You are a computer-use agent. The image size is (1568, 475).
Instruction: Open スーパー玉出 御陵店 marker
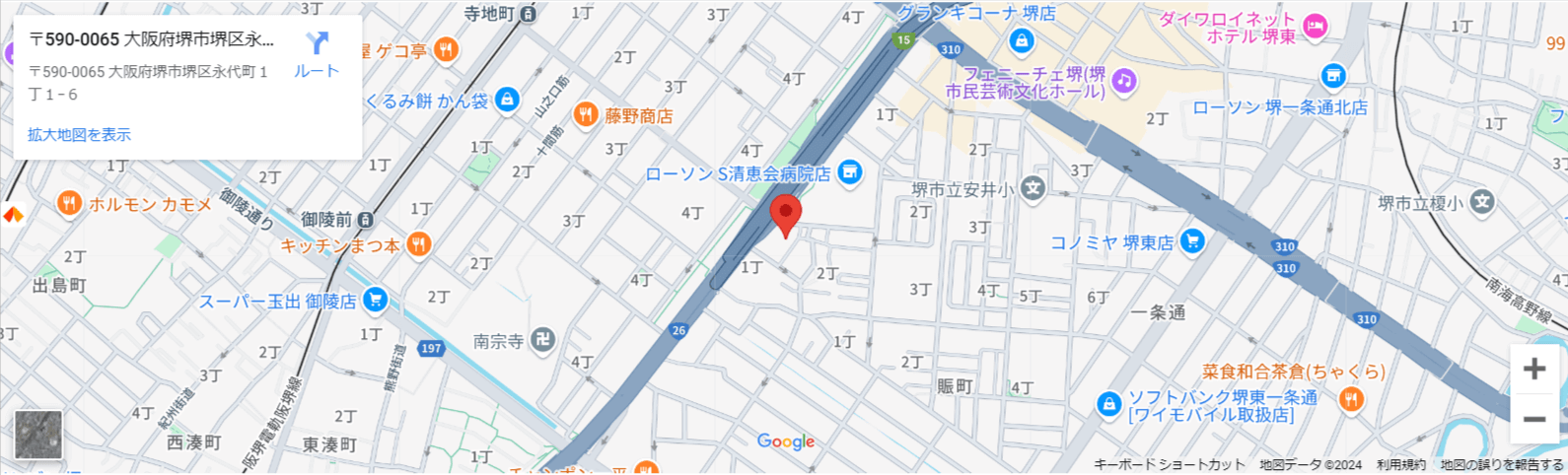click(x=375, y=300)
